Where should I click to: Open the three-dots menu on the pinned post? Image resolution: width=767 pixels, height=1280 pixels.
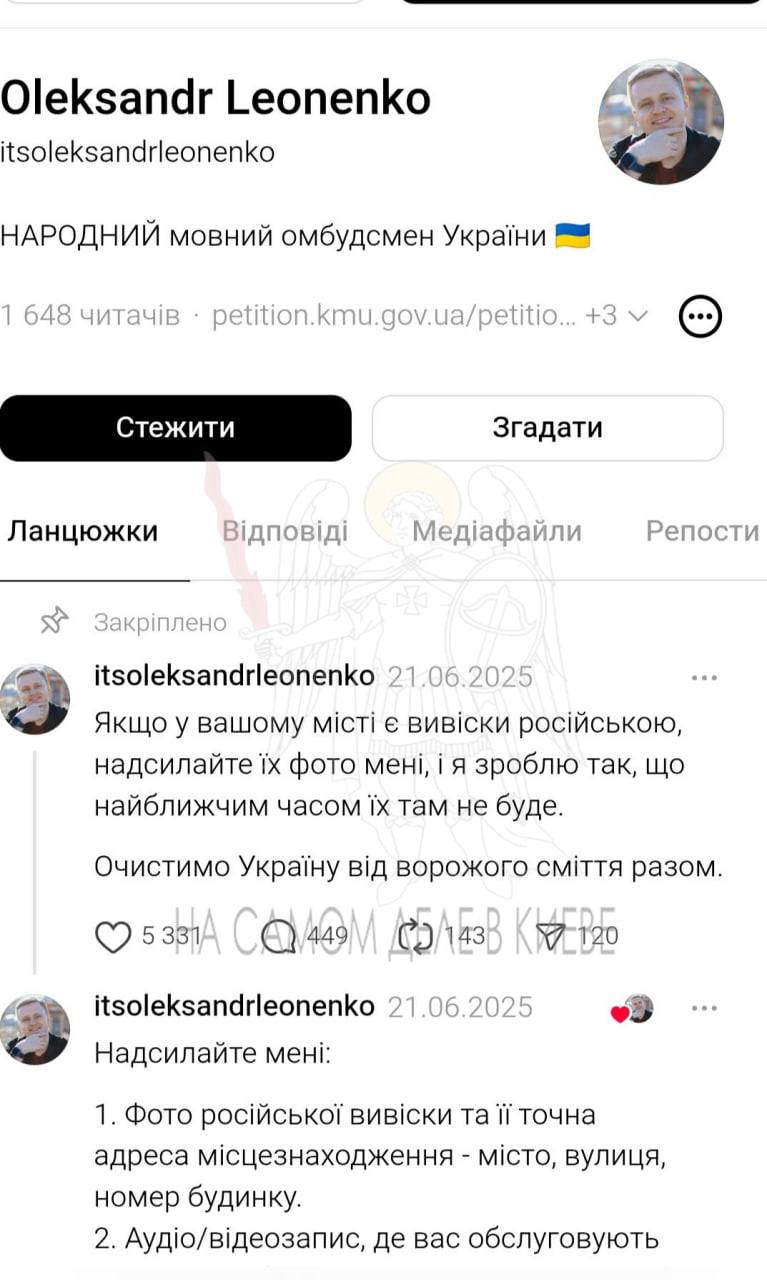click(705, 677)
